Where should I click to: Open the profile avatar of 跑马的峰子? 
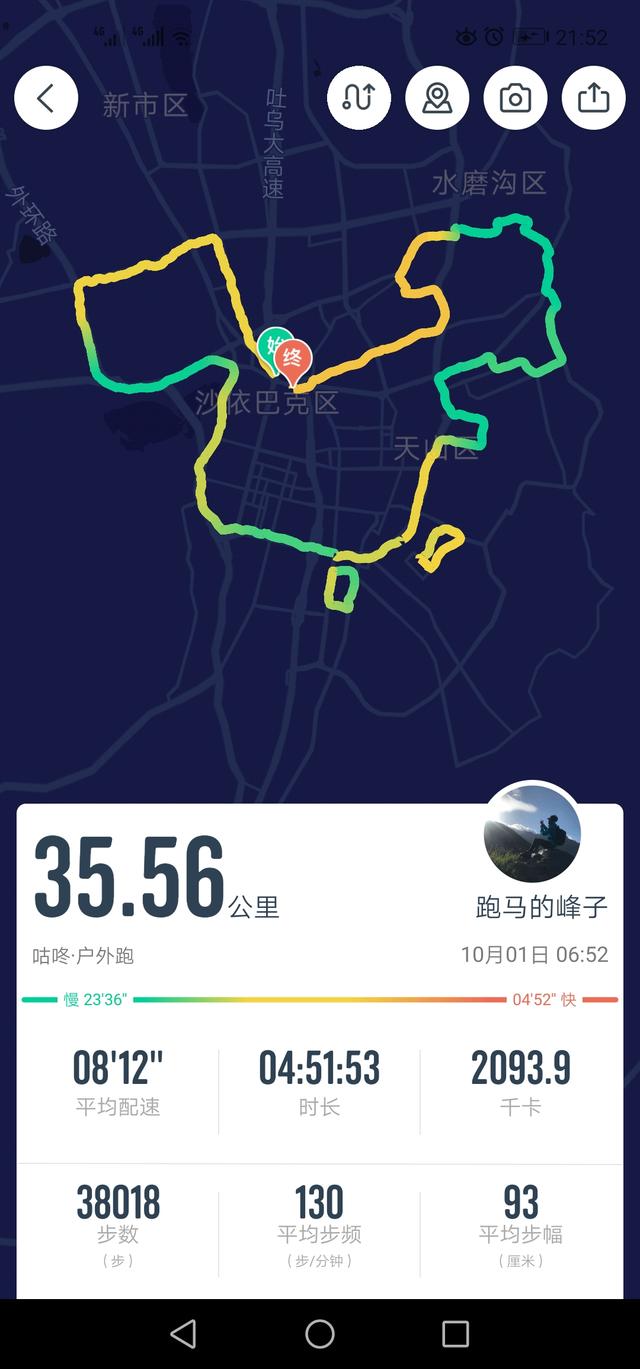[532, 833]
